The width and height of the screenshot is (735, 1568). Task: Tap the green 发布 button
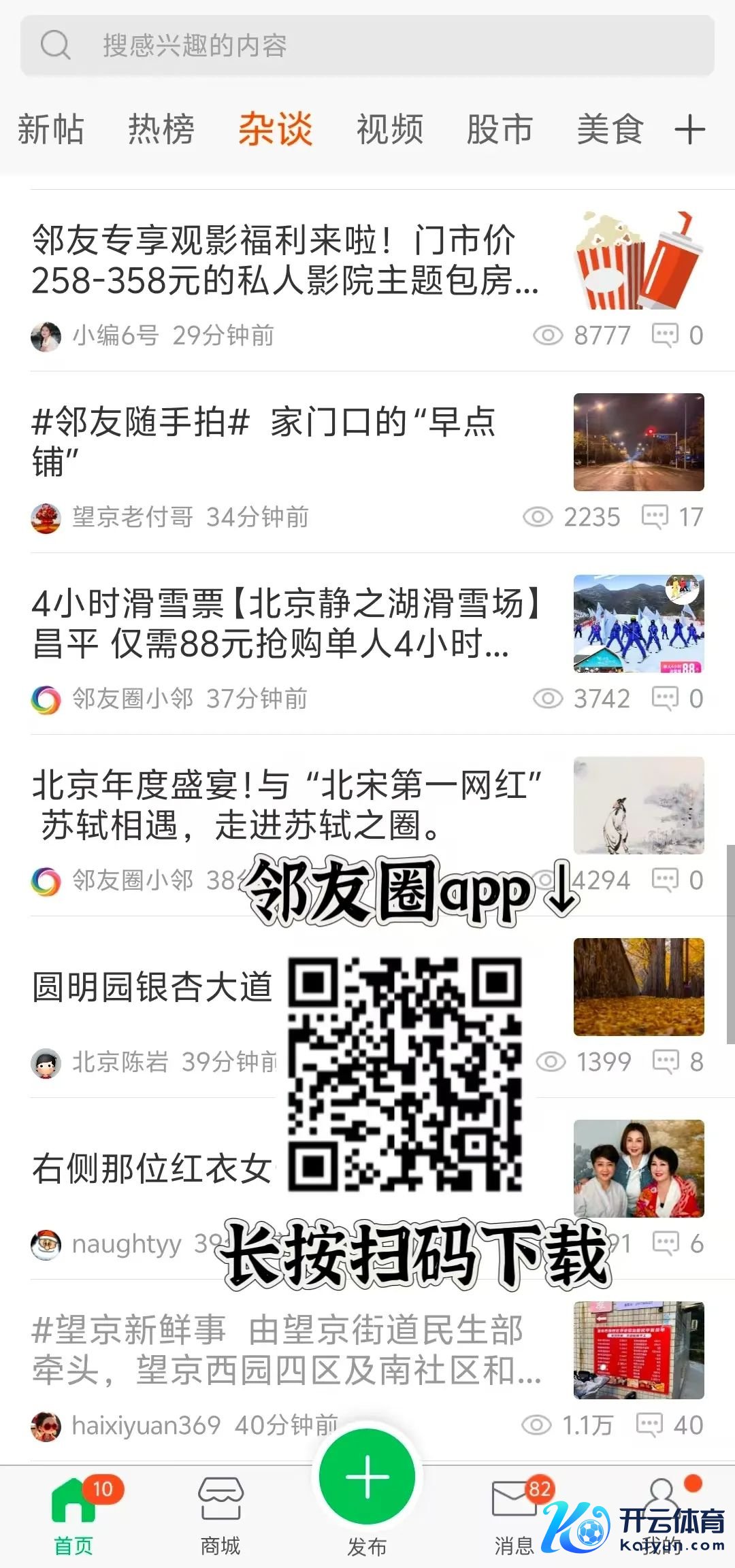[367, 1478]
